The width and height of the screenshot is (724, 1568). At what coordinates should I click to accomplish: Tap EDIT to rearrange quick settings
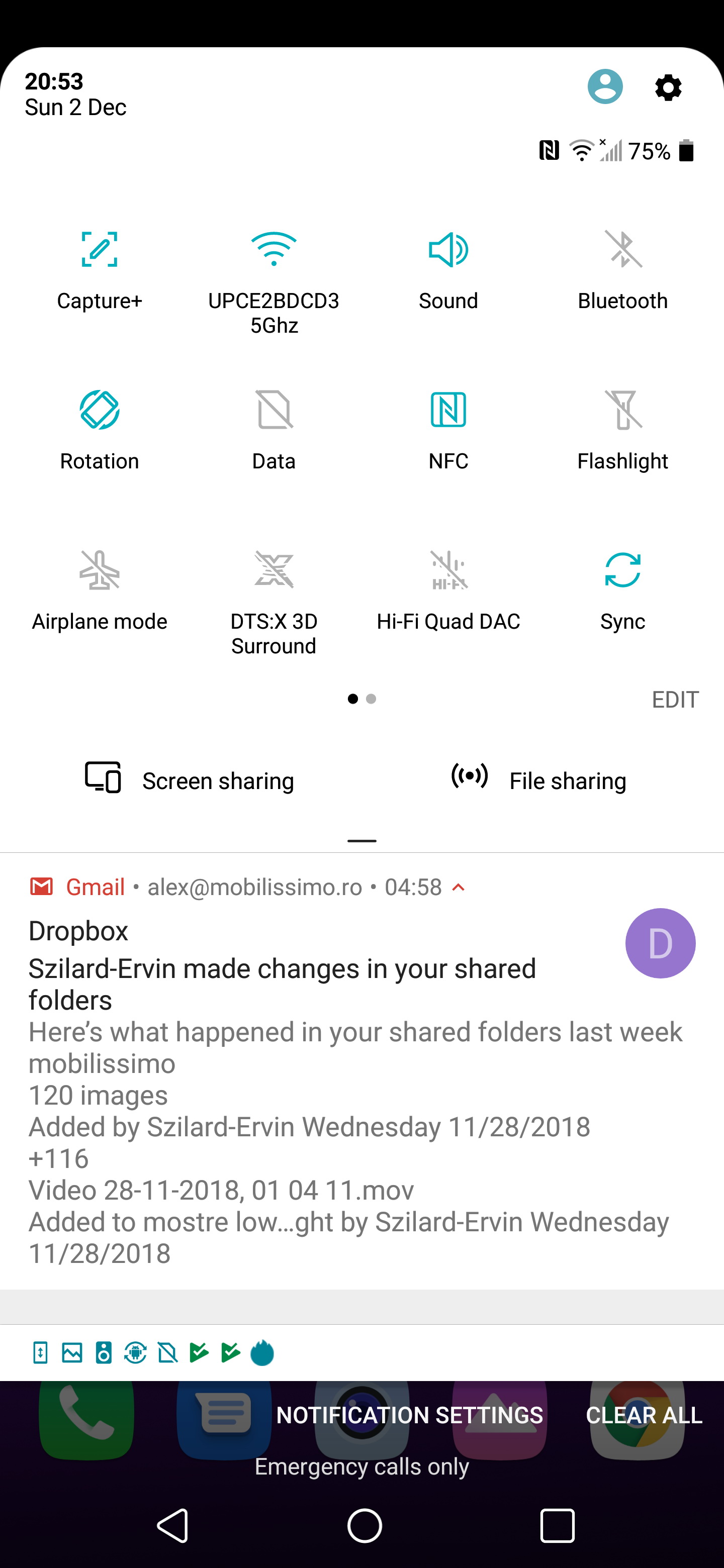tap(675, 700)
